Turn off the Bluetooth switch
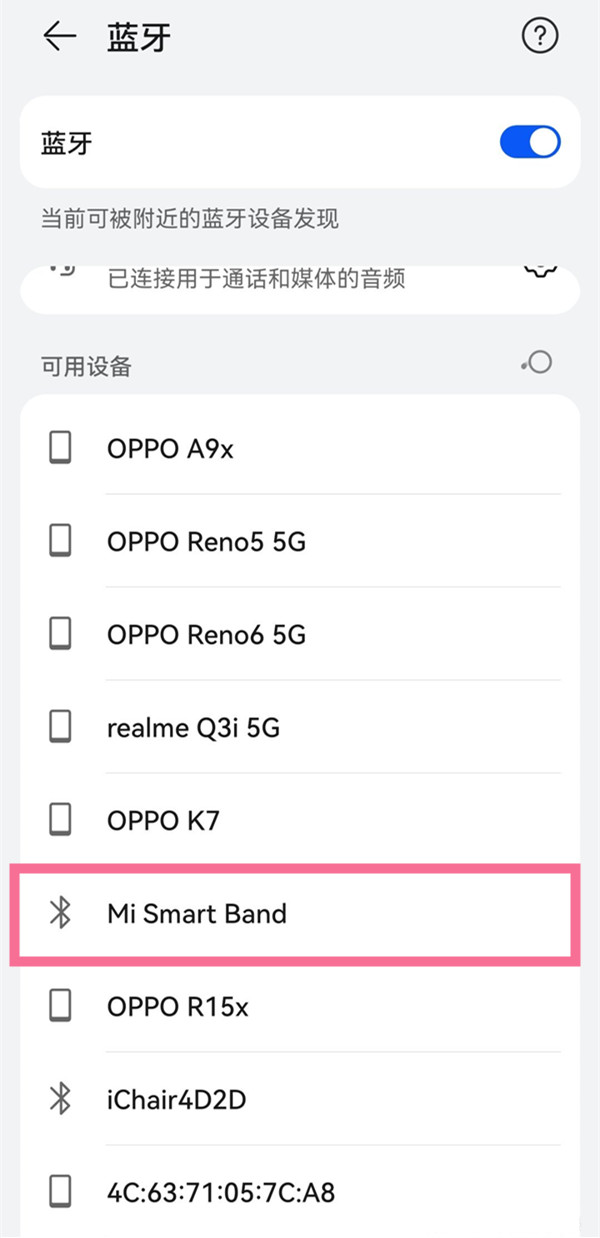The image size is (600, 1238). pyautogui.click(x=529, y=142)
